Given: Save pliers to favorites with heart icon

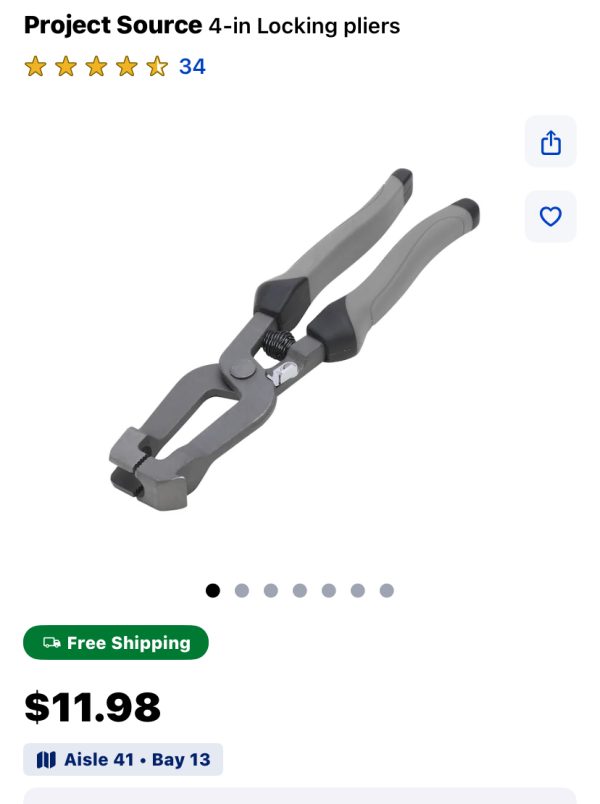Looking at the screenshot, I should pos(550,216).
